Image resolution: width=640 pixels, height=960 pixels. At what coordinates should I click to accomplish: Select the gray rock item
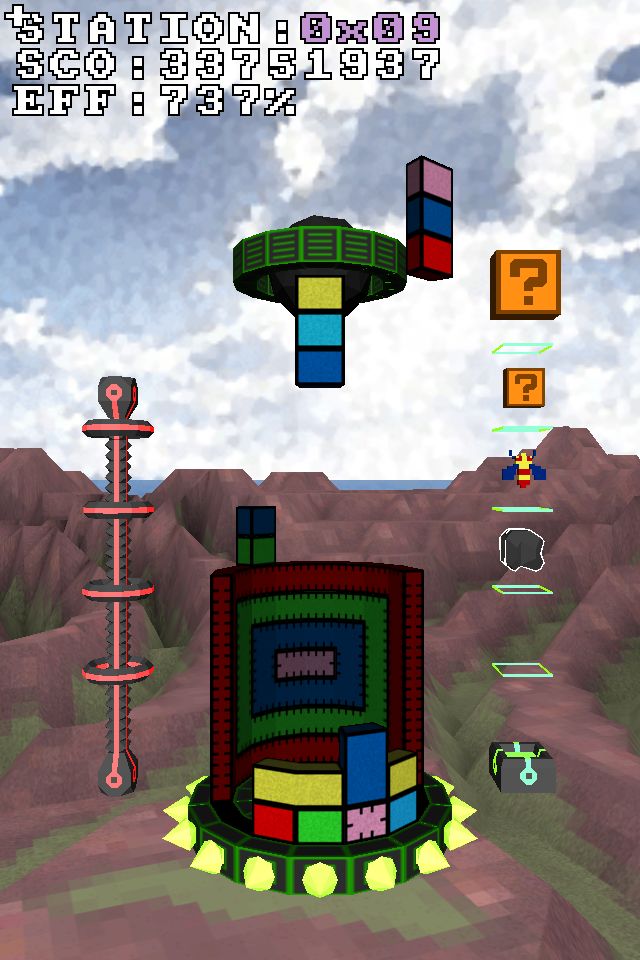coord(521,548)
